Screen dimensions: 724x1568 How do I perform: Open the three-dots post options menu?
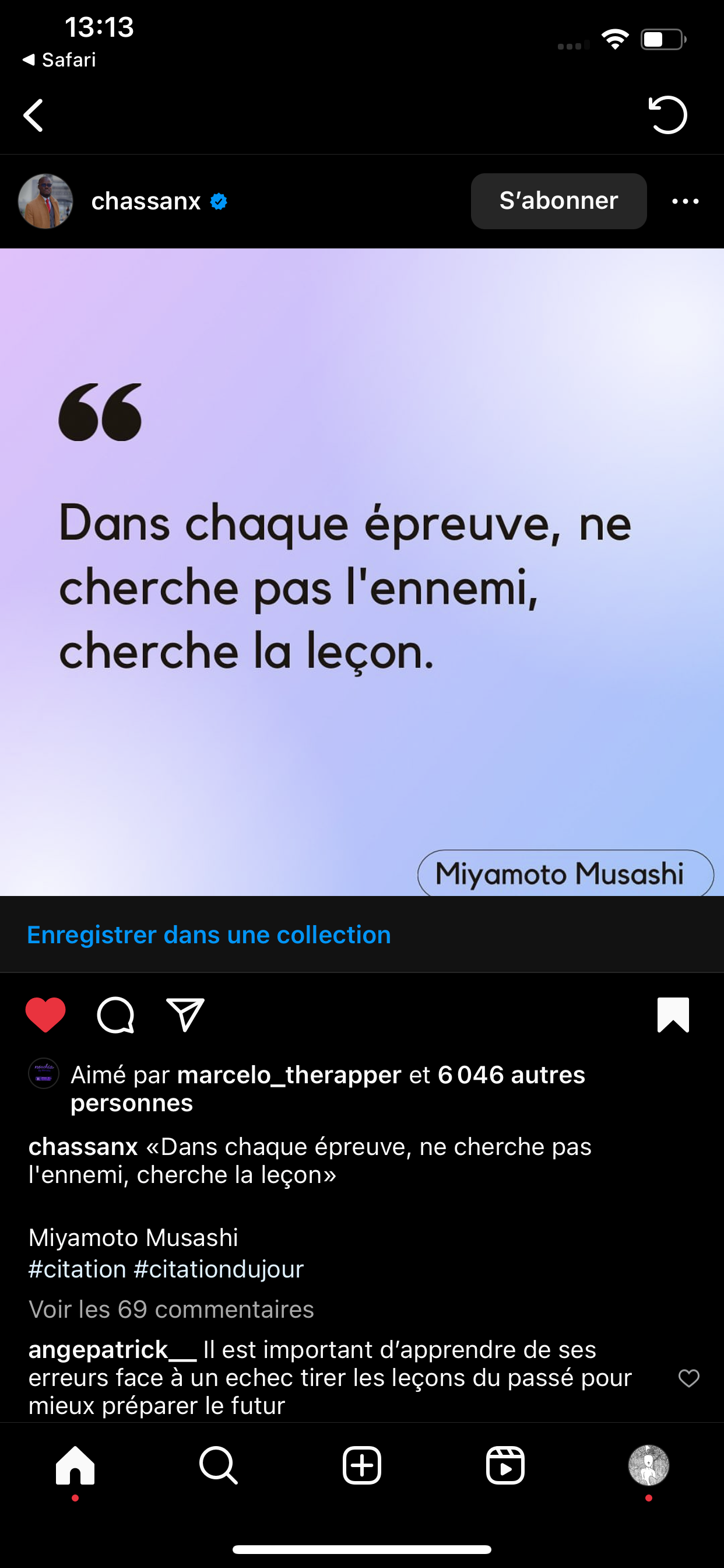coord(685,201)
